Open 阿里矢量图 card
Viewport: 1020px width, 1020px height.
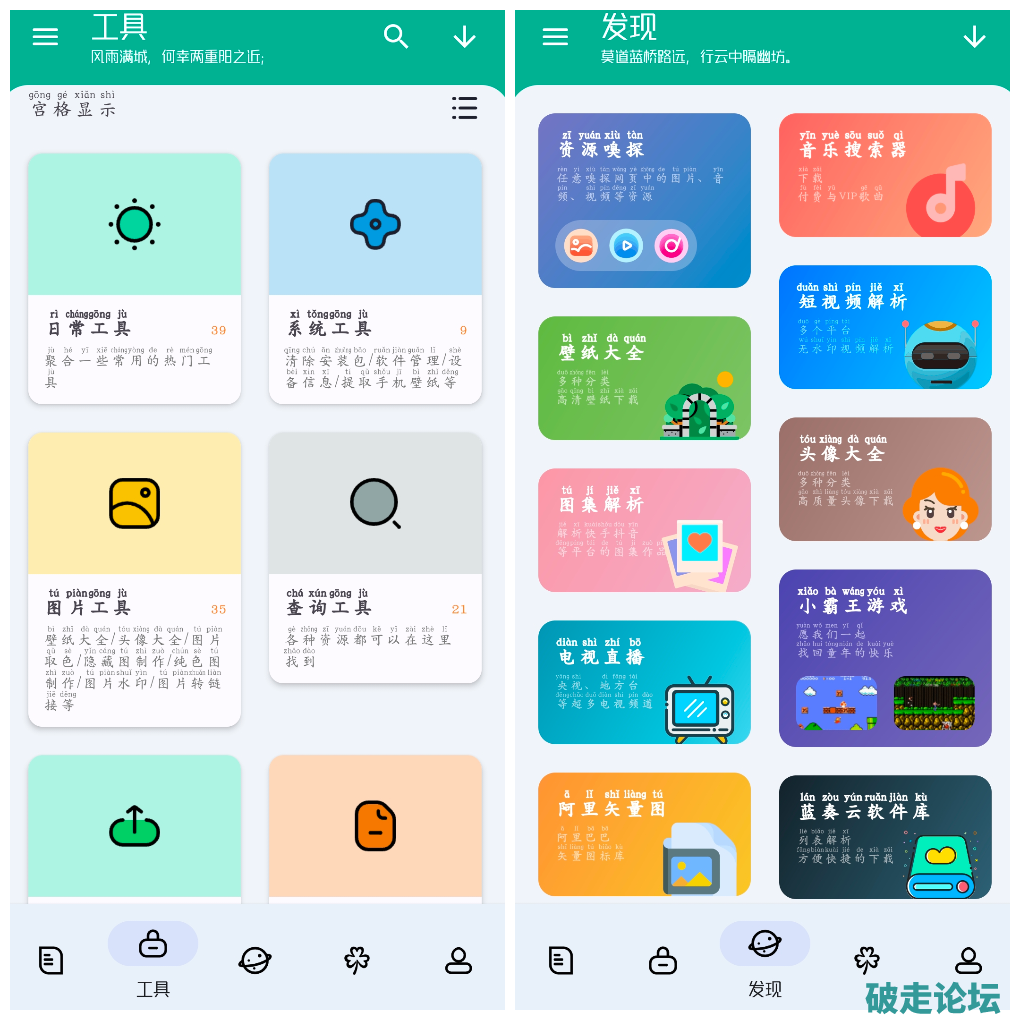click(644, 834)
